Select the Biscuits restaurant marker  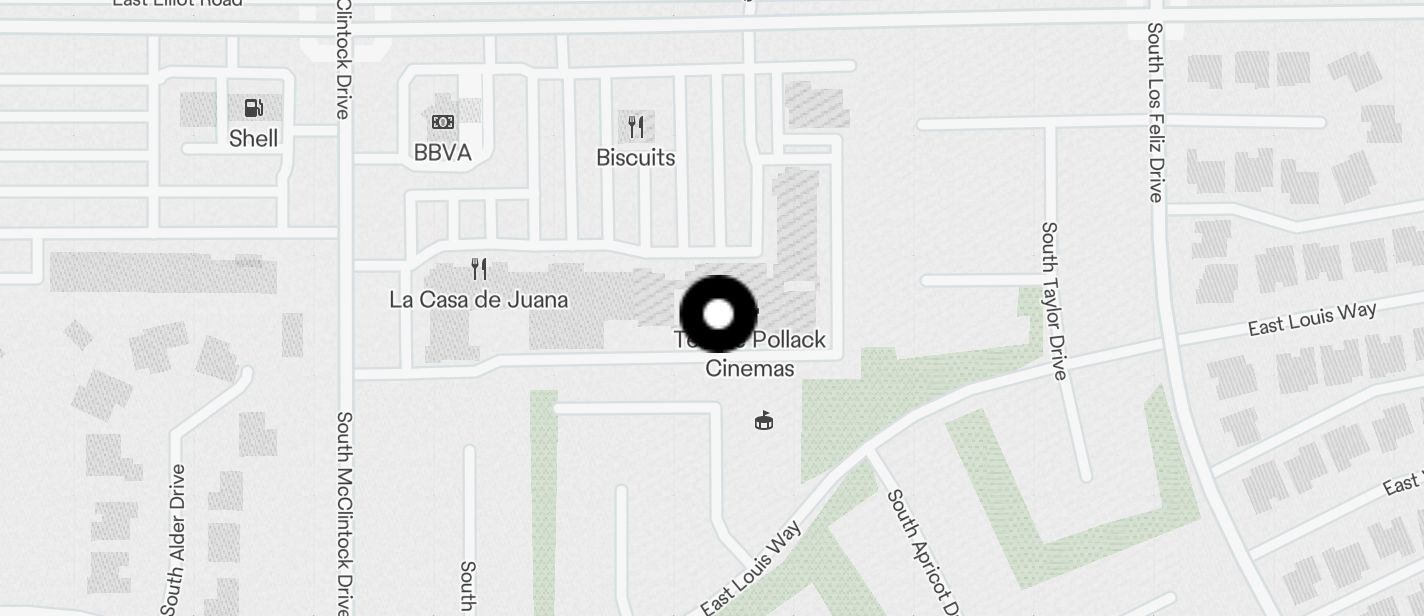(x=635, y=127)
